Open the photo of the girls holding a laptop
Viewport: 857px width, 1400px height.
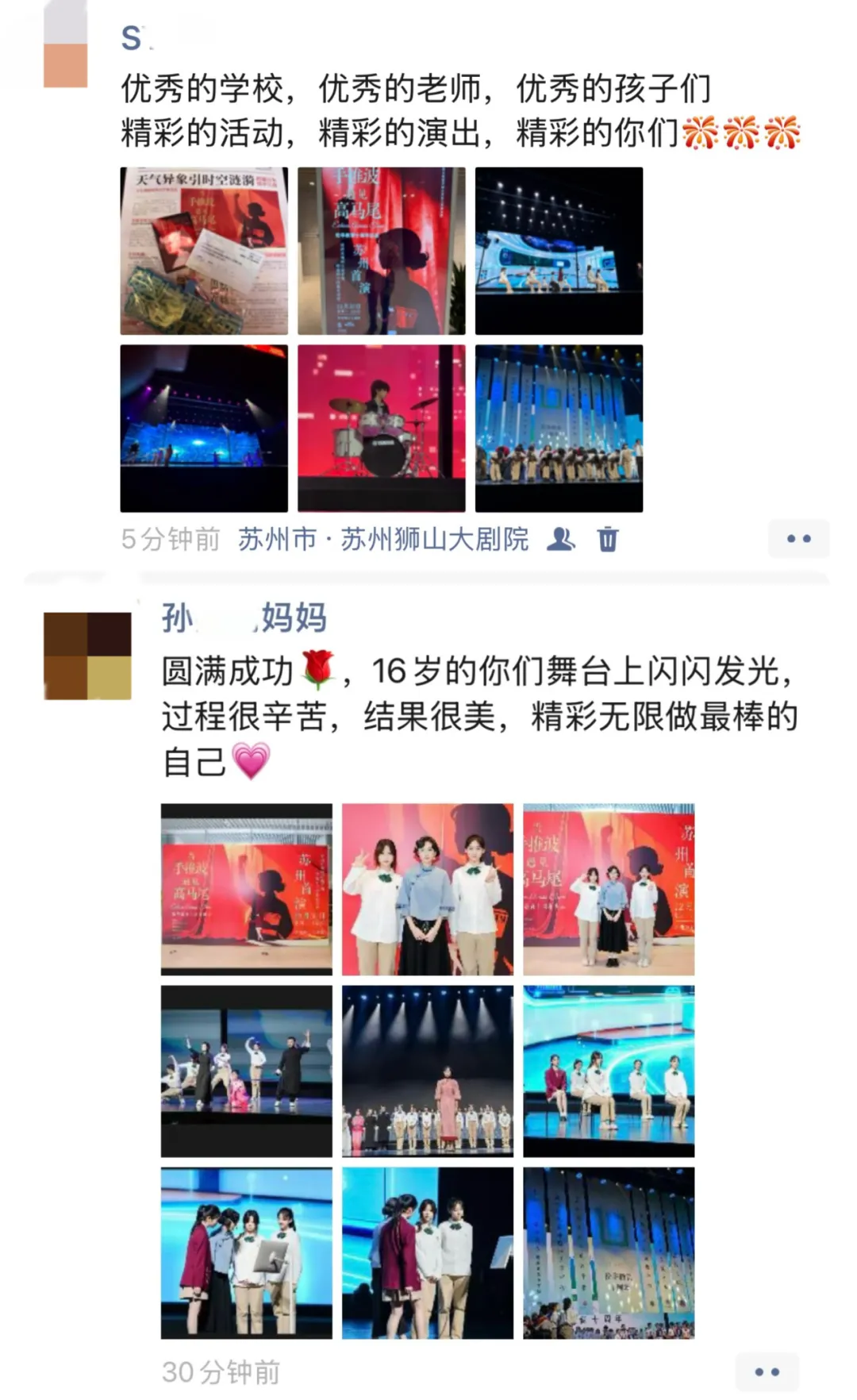click(247, 1252)
